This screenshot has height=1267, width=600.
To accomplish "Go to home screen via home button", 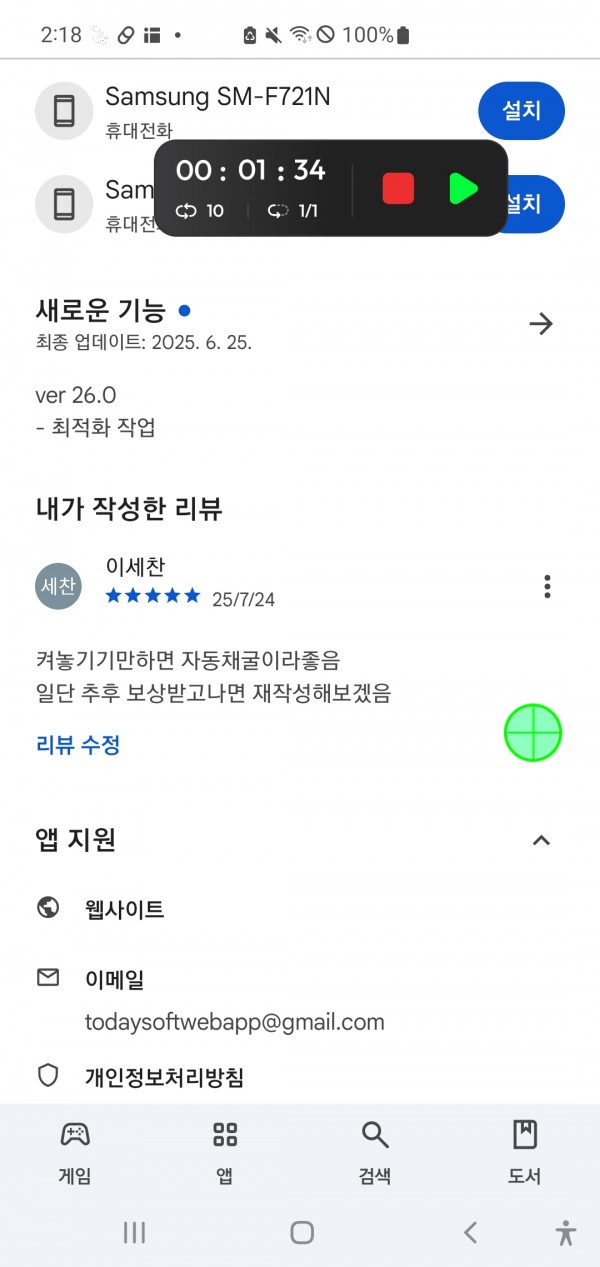I will 302,1233.
